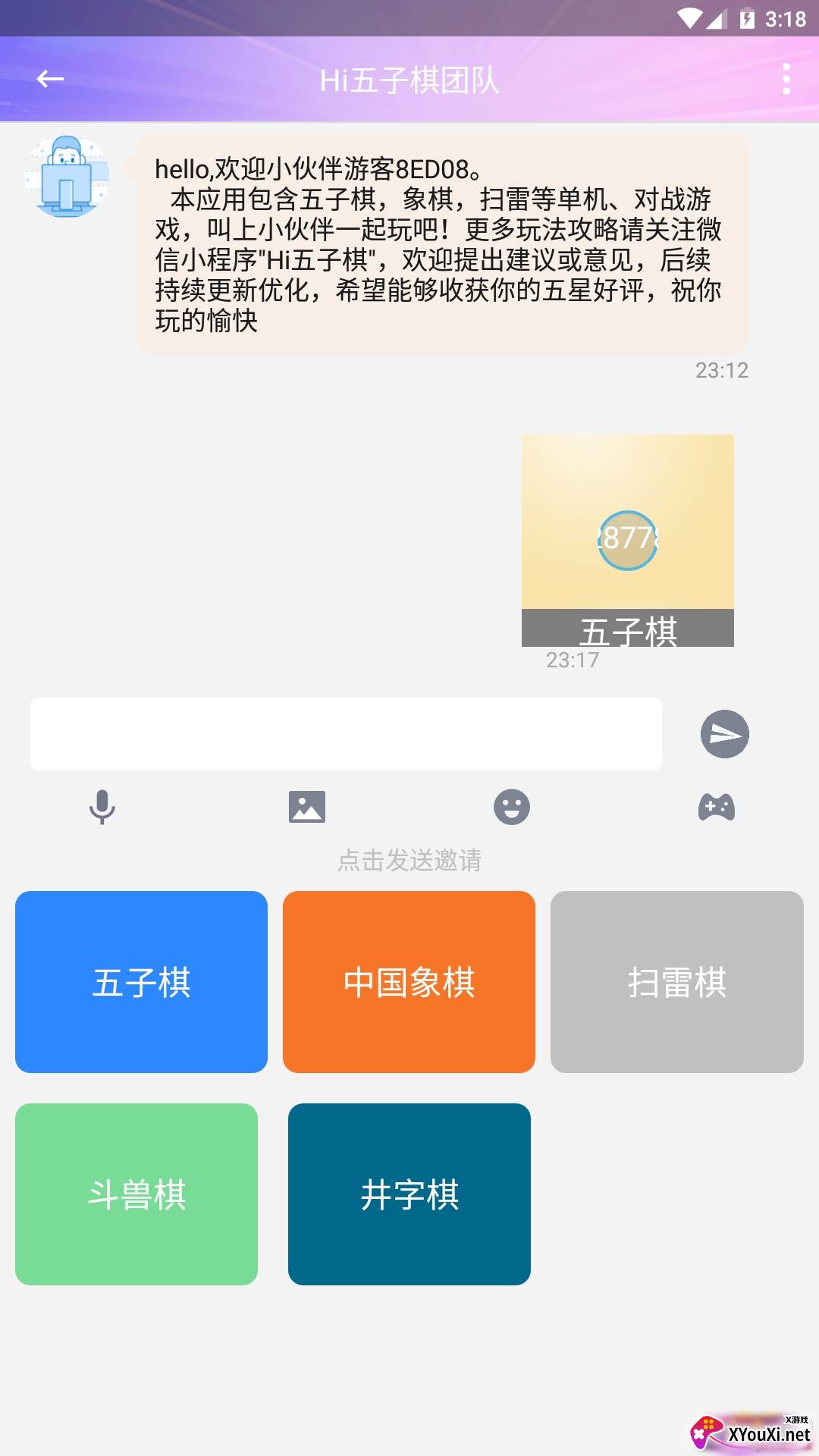Tap the game controller icon
819x1456 pixels.
coord(717,807)
